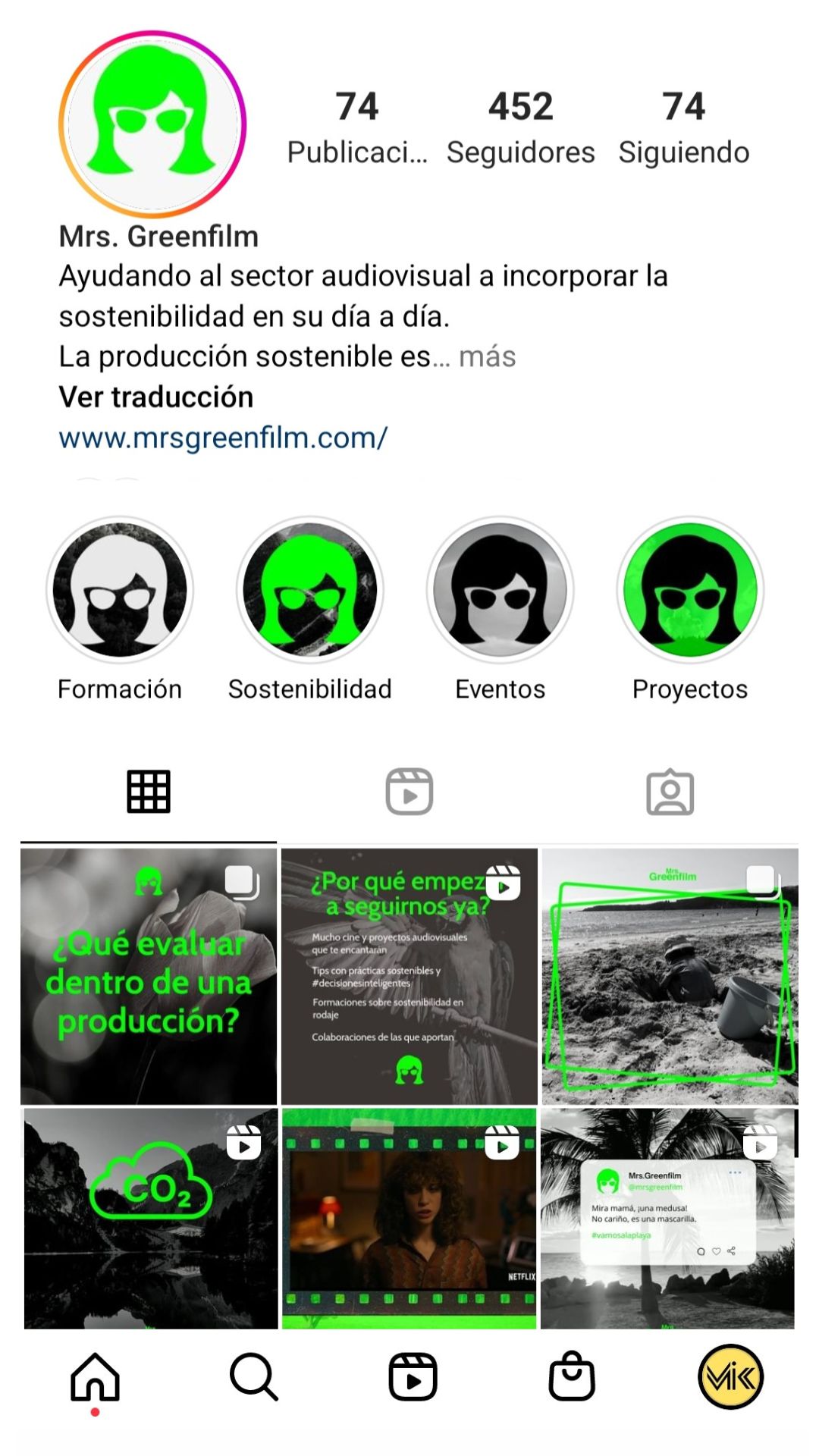Open the '¿Qué evaluar dentro de una producción?' post
The height and width of the screenshot is (1456, 819).
tap(149, 977)
